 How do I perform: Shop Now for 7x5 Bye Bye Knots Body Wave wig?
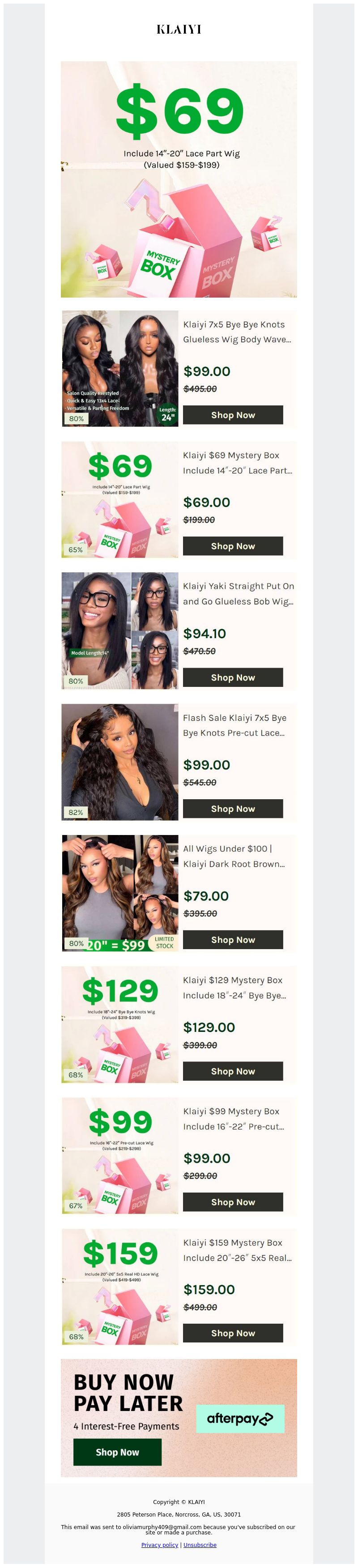click(233, 415)
